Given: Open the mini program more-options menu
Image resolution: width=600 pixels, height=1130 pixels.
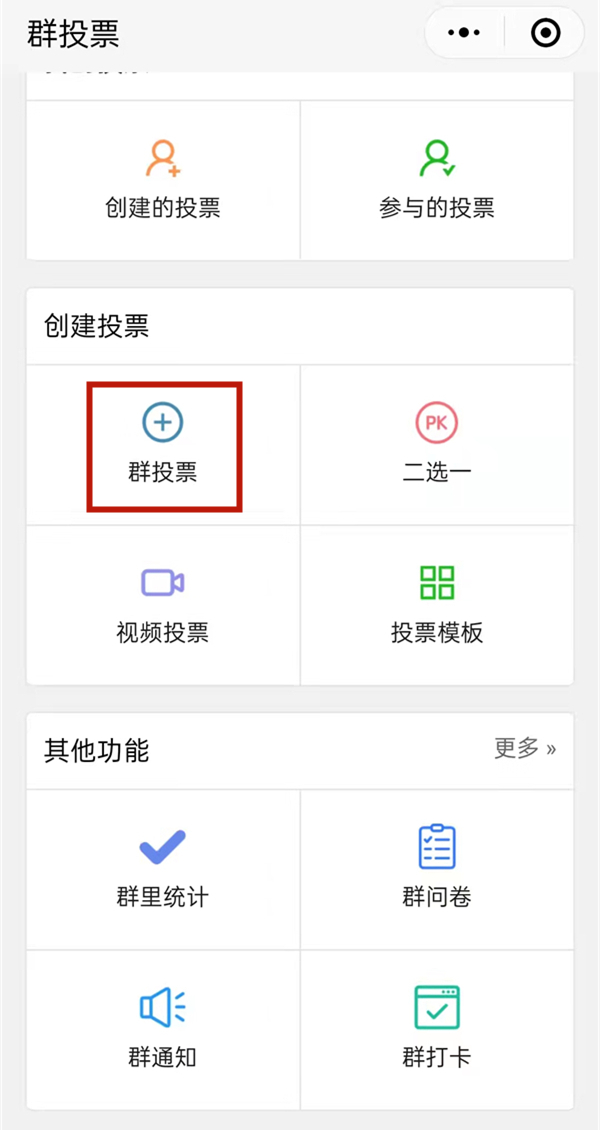Looking at the screenshot, I should (464, 34).
